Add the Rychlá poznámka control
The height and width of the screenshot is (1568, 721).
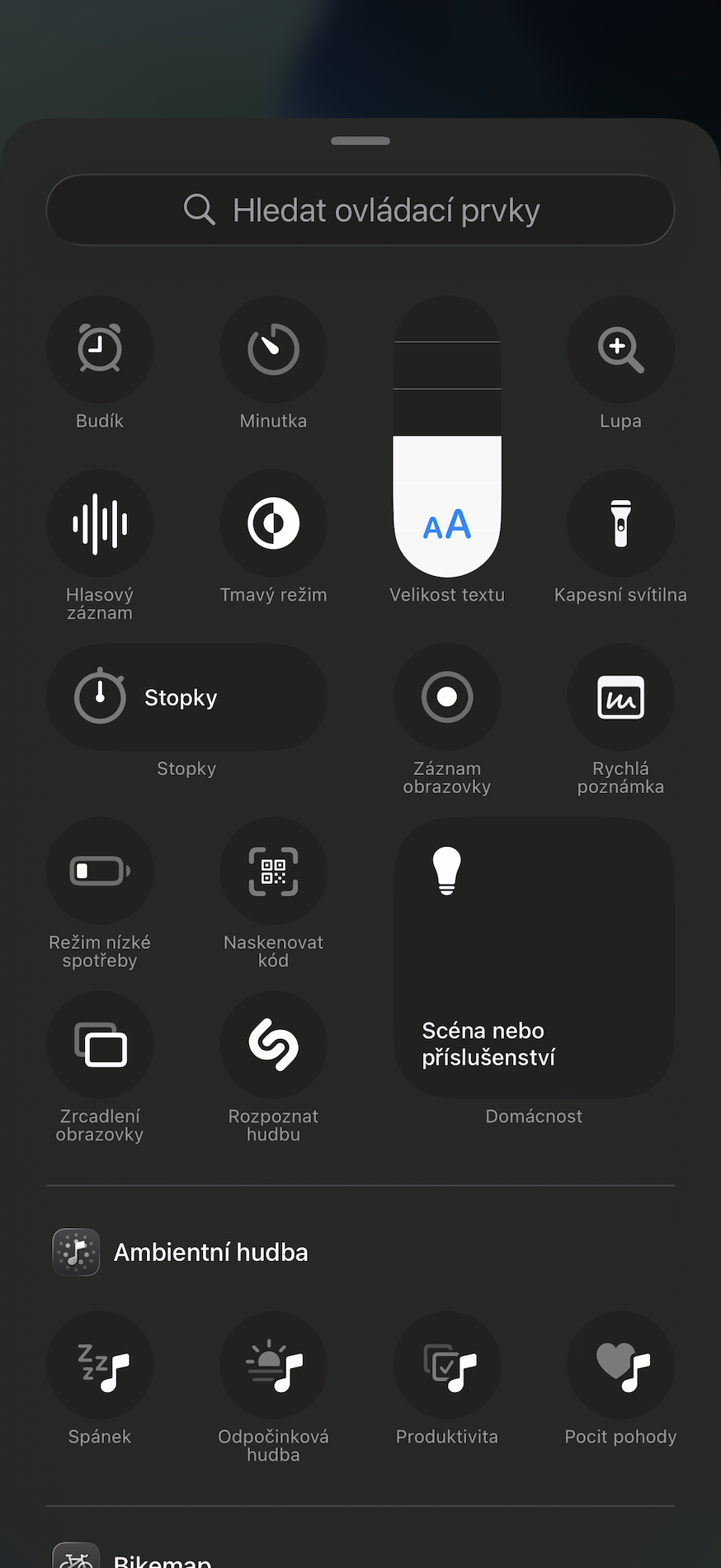point(621,697)
